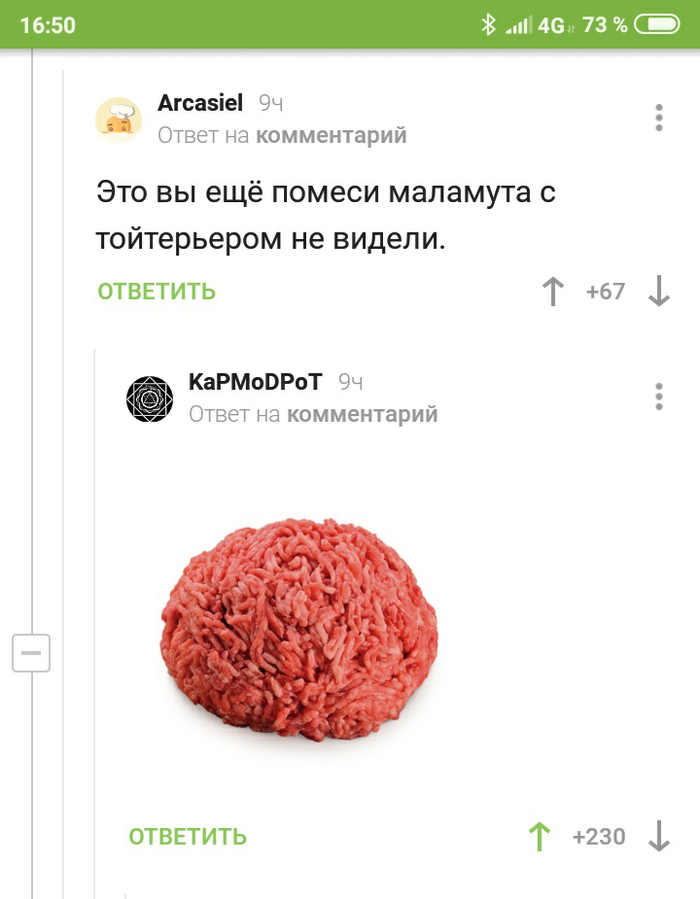Open the parent comment link under KaPMoDPoT's name

pyautogui.click(x=362, y=413)
